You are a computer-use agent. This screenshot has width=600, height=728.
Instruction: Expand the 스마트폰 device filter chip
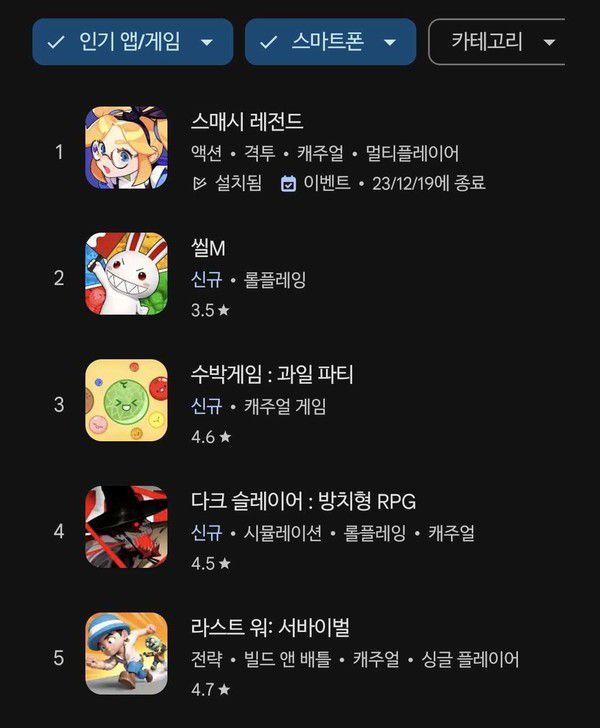(x=329, y=42)
